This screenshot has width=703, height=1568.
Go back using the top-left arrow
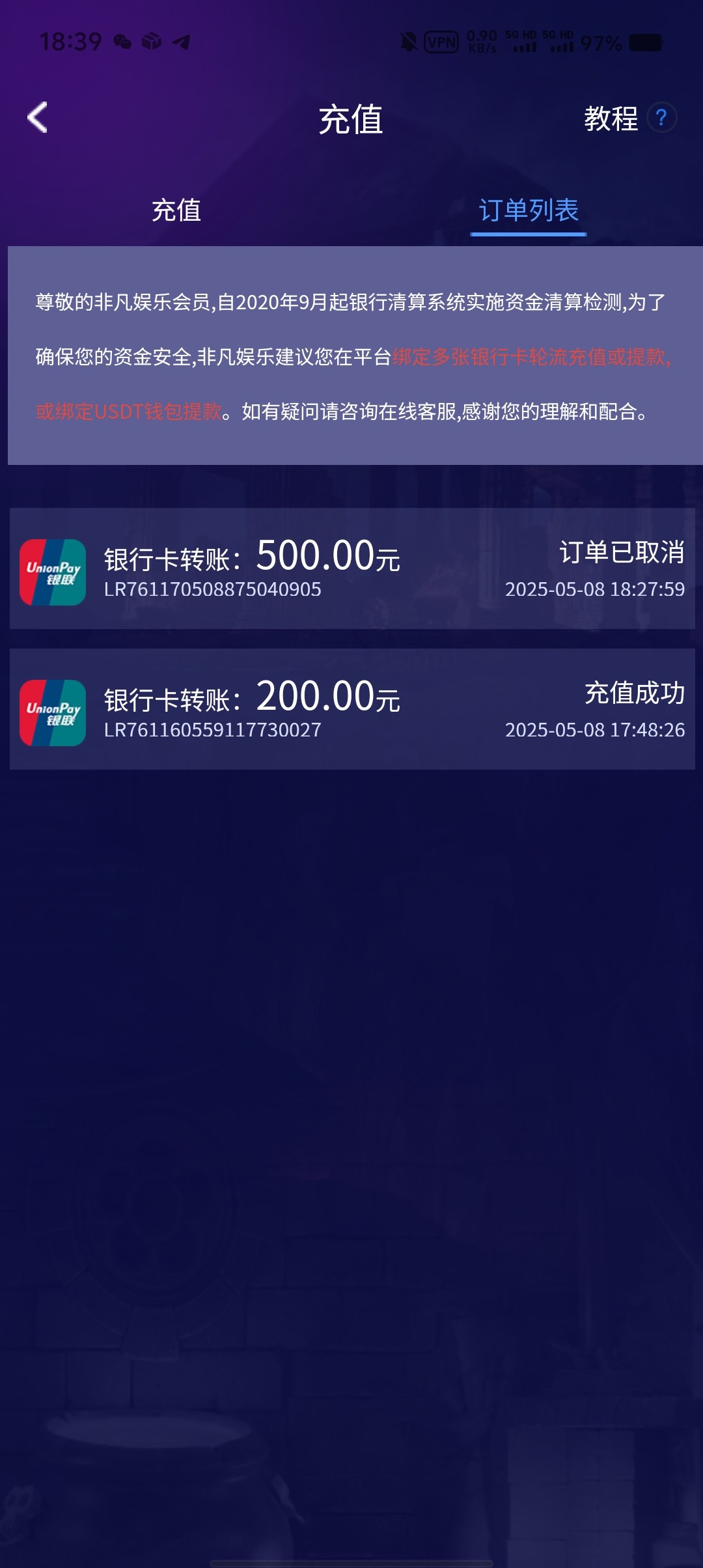[38, 118]
